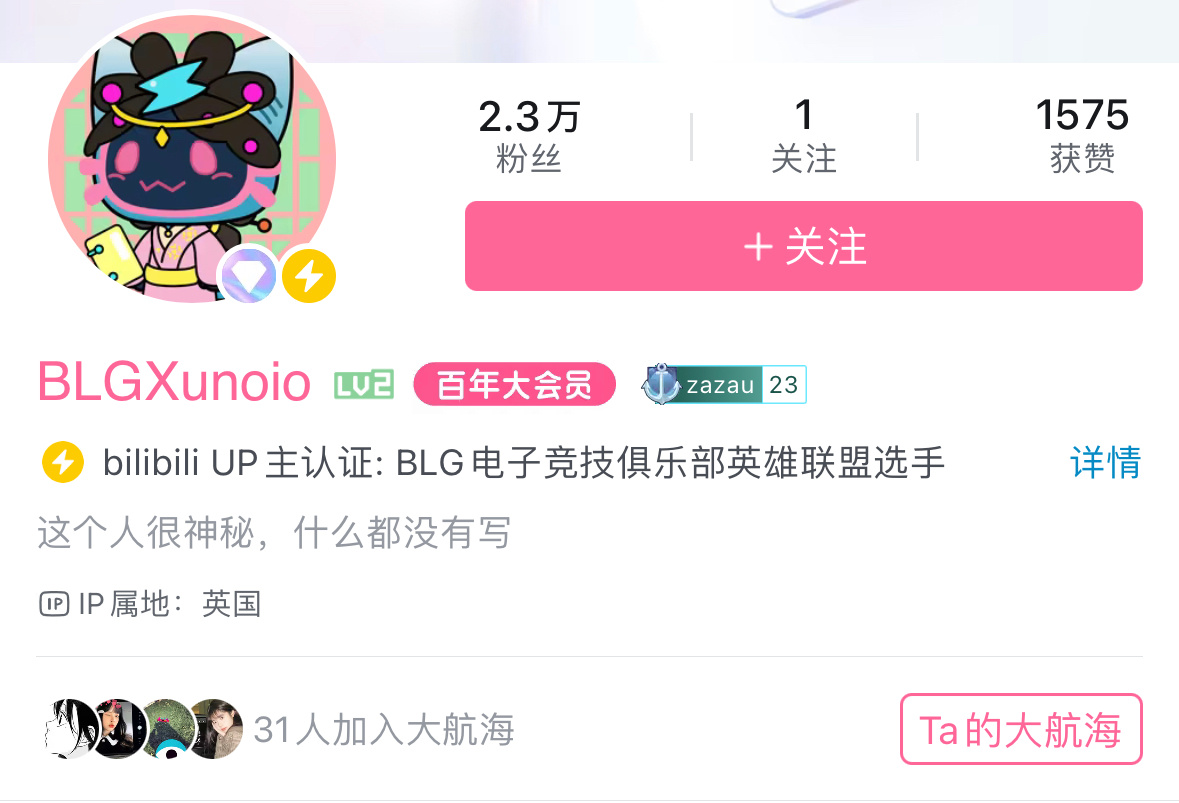Image resolution: width=1179 pixels, height=803 pixels.
Task: Open Ta的大航海 button
Action: [x=1021, y=729]
